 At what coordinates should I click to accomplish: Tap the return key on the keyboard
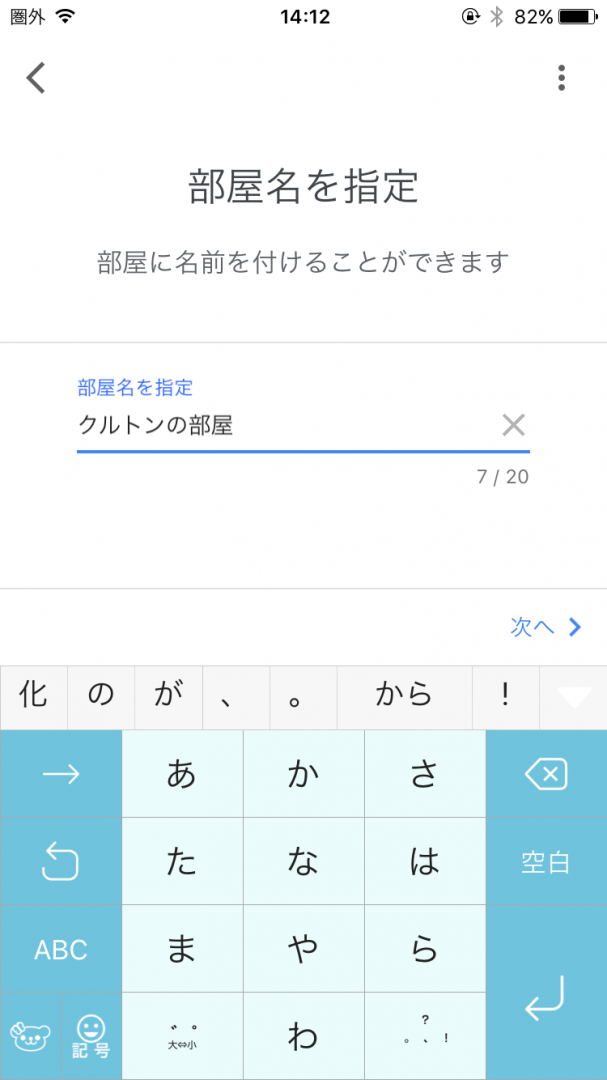pos(546,993)
